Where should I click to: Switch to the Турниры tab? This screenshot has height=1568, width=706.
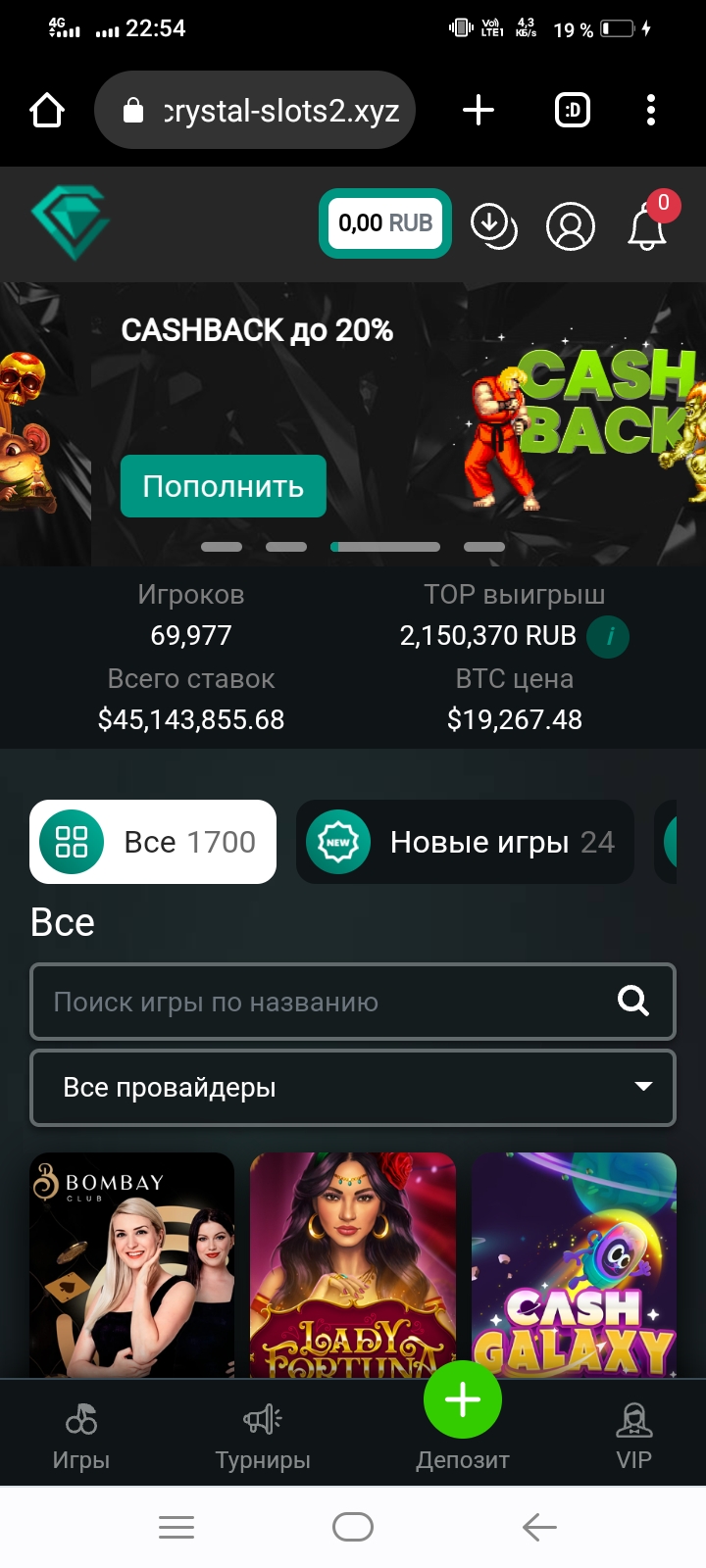click(263, 1437)
